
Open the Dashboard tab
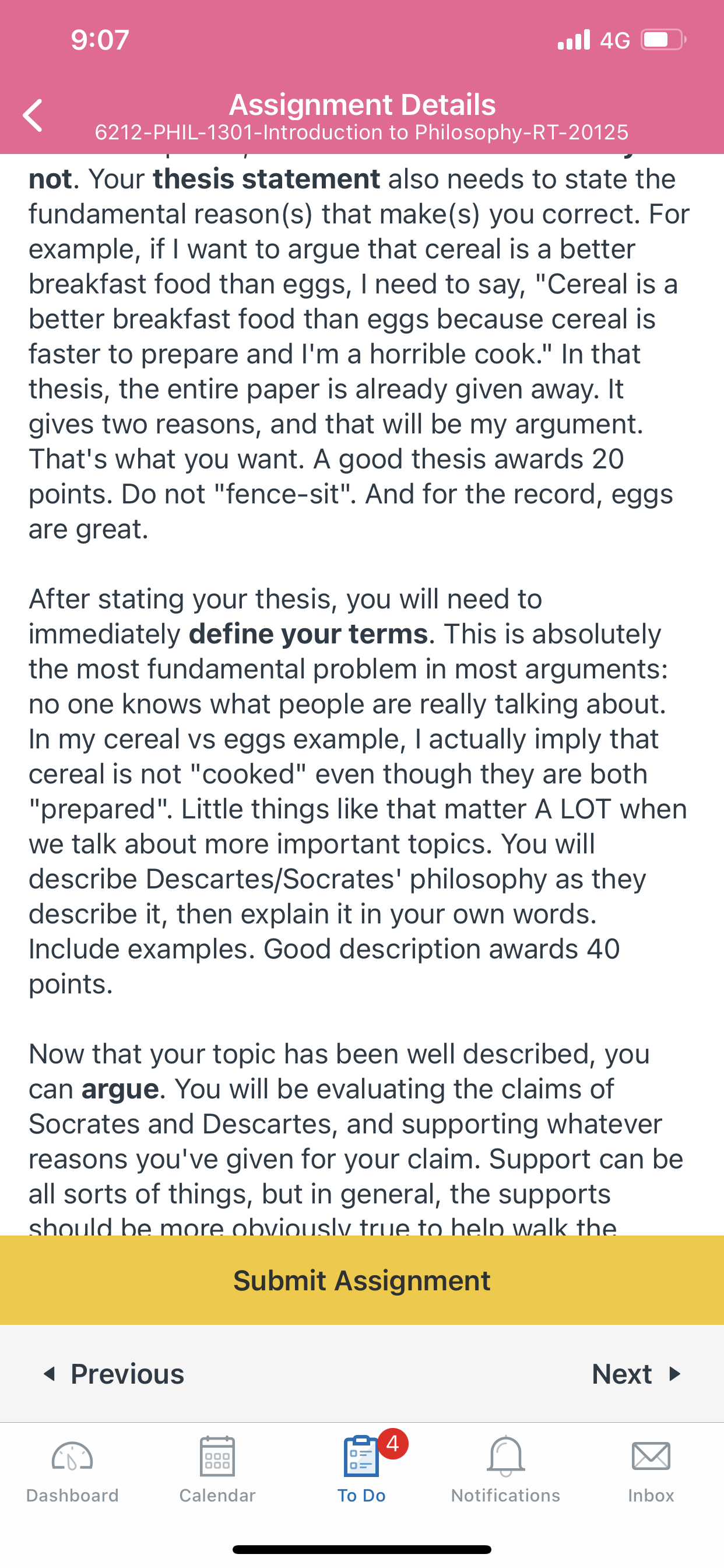click(x=72, y=1471)
